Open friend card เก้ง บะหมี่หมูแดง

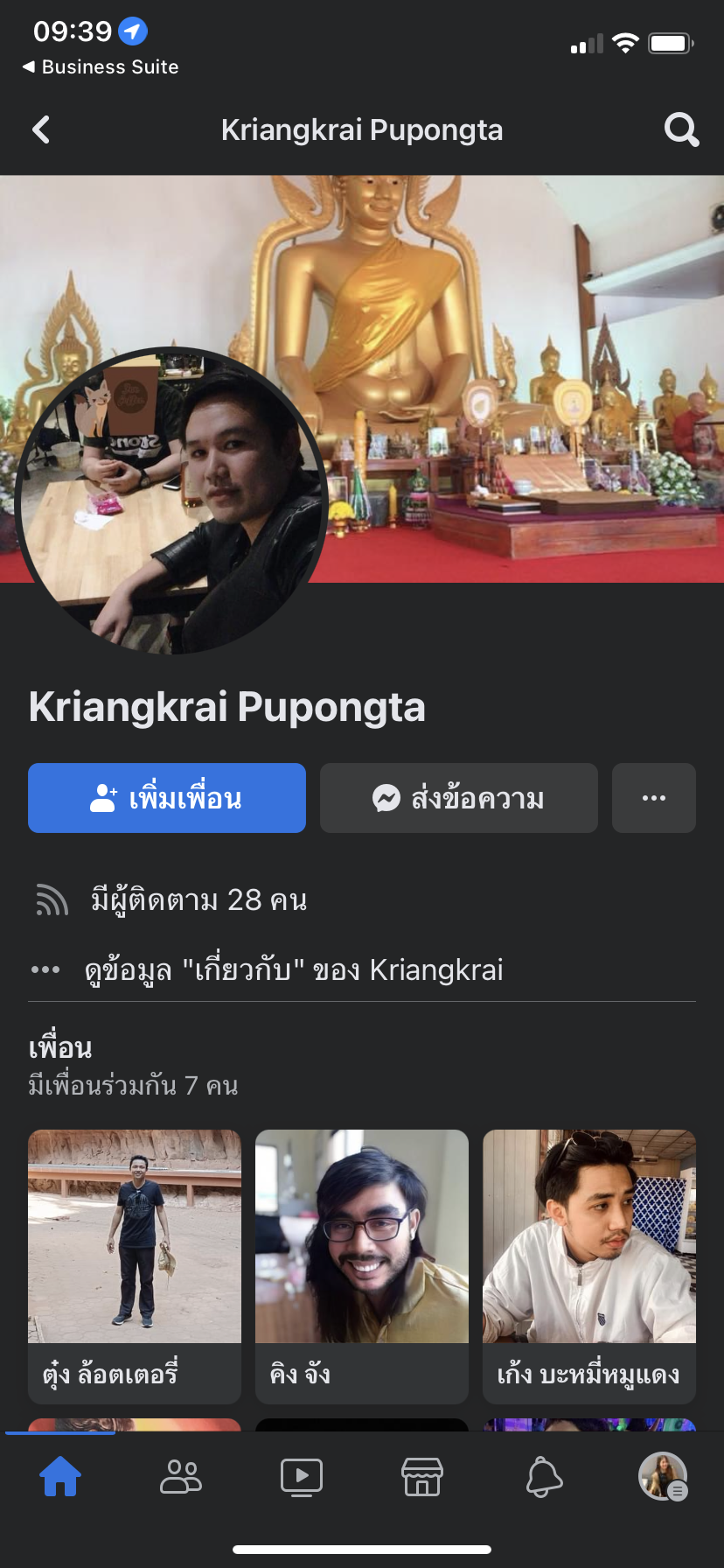point(589,1265)
